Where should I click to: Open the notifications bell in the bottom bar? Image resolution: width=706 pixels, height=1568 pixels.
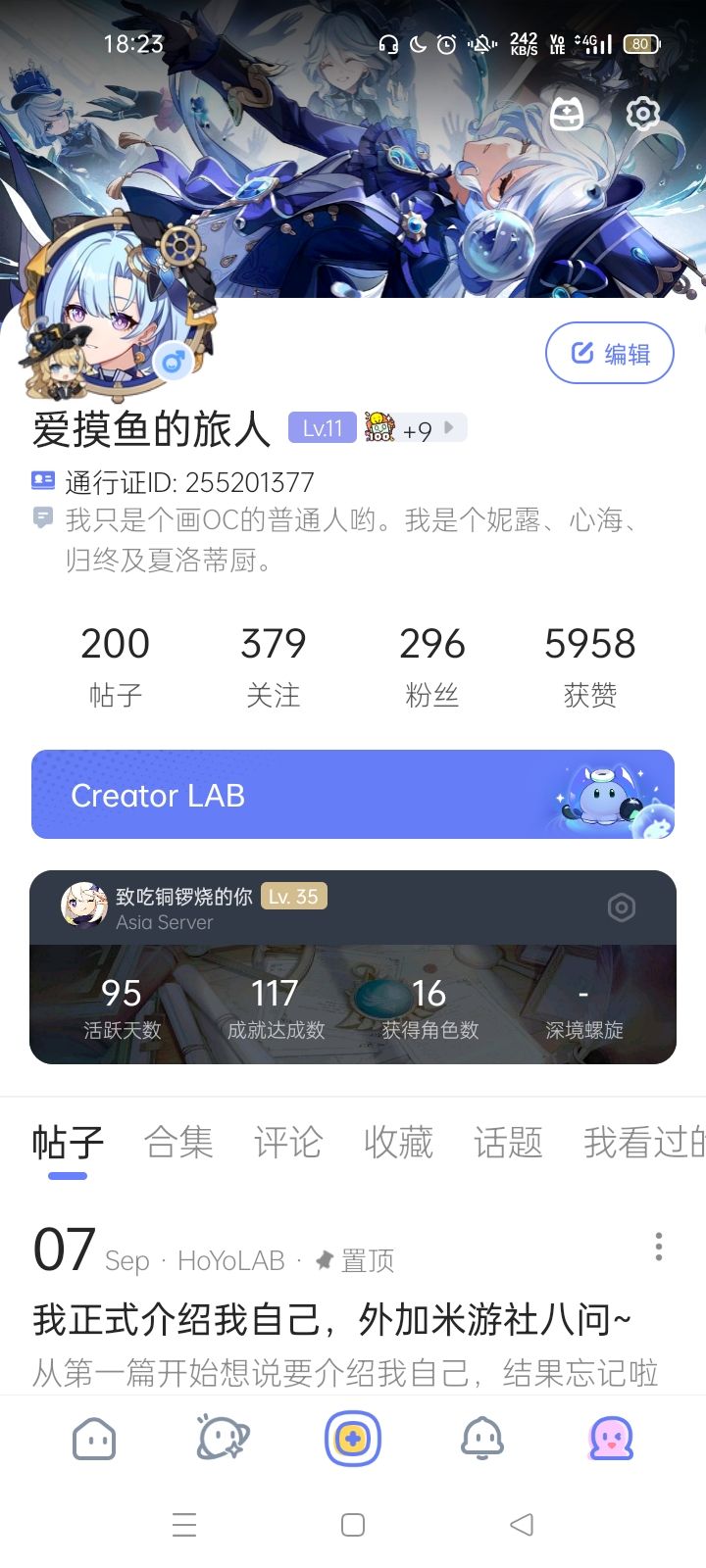point(482,1437)
